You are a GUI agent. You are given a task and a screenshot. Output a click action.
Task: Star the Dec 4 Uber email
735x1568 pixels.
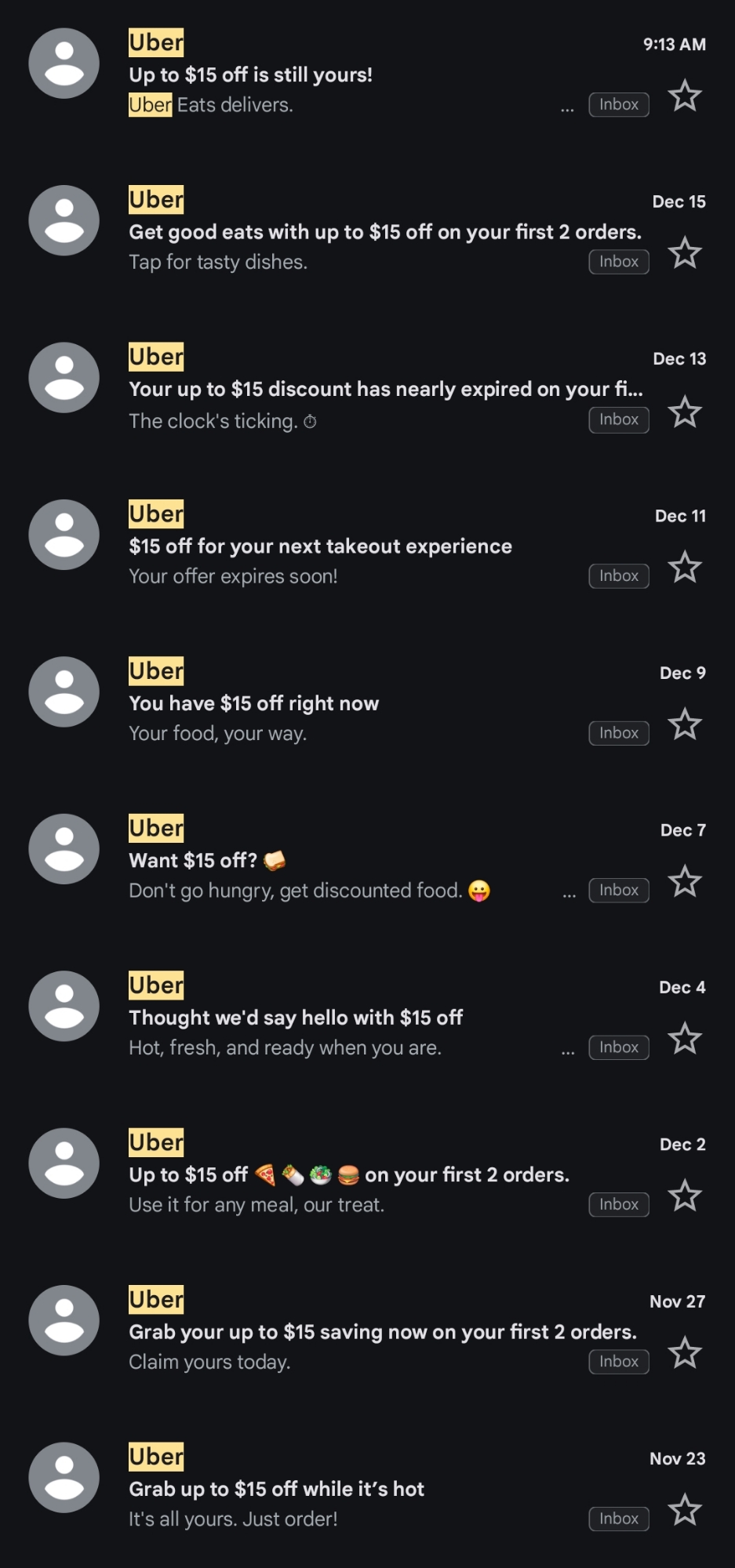point(685,1039)
